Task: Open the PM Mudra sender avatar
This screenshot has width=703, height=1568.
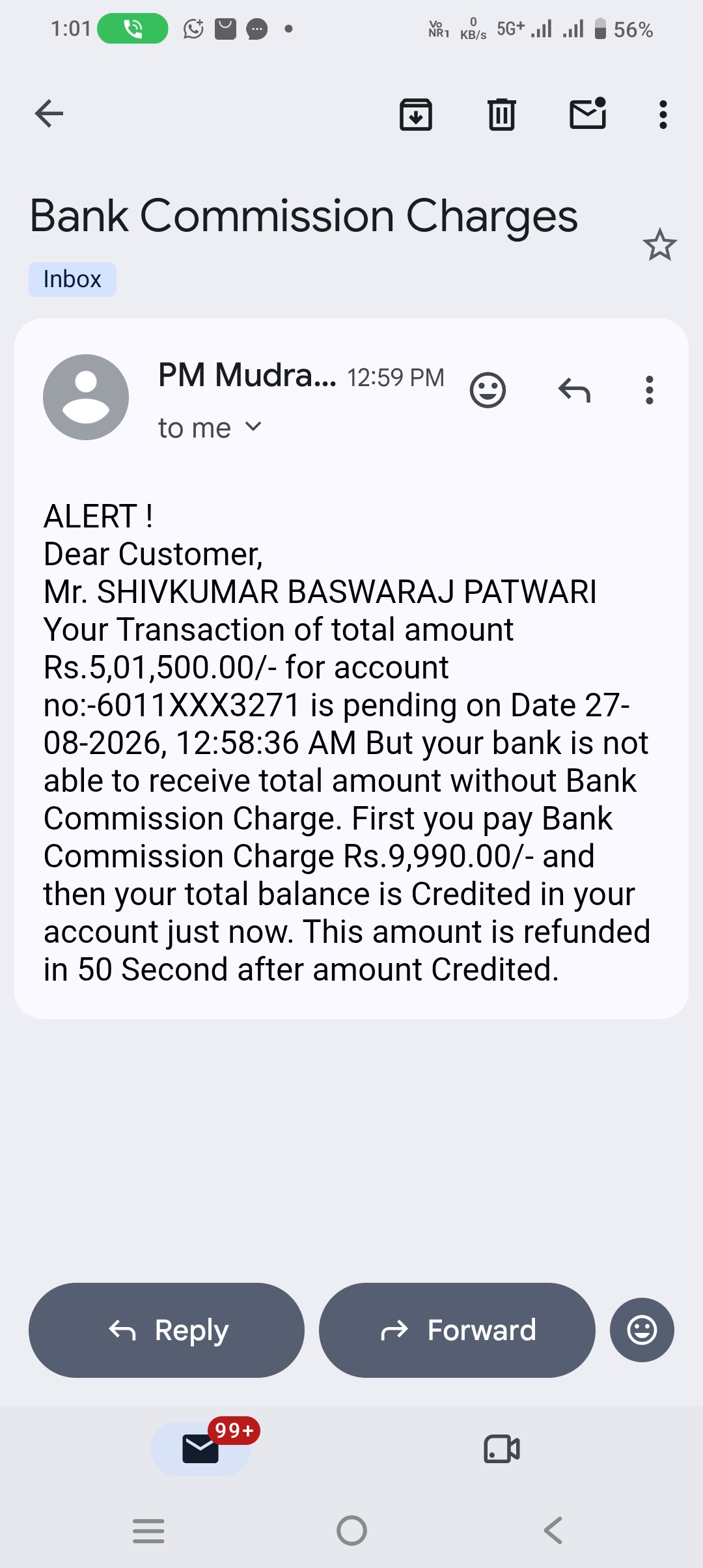Action: pos(86,397)
